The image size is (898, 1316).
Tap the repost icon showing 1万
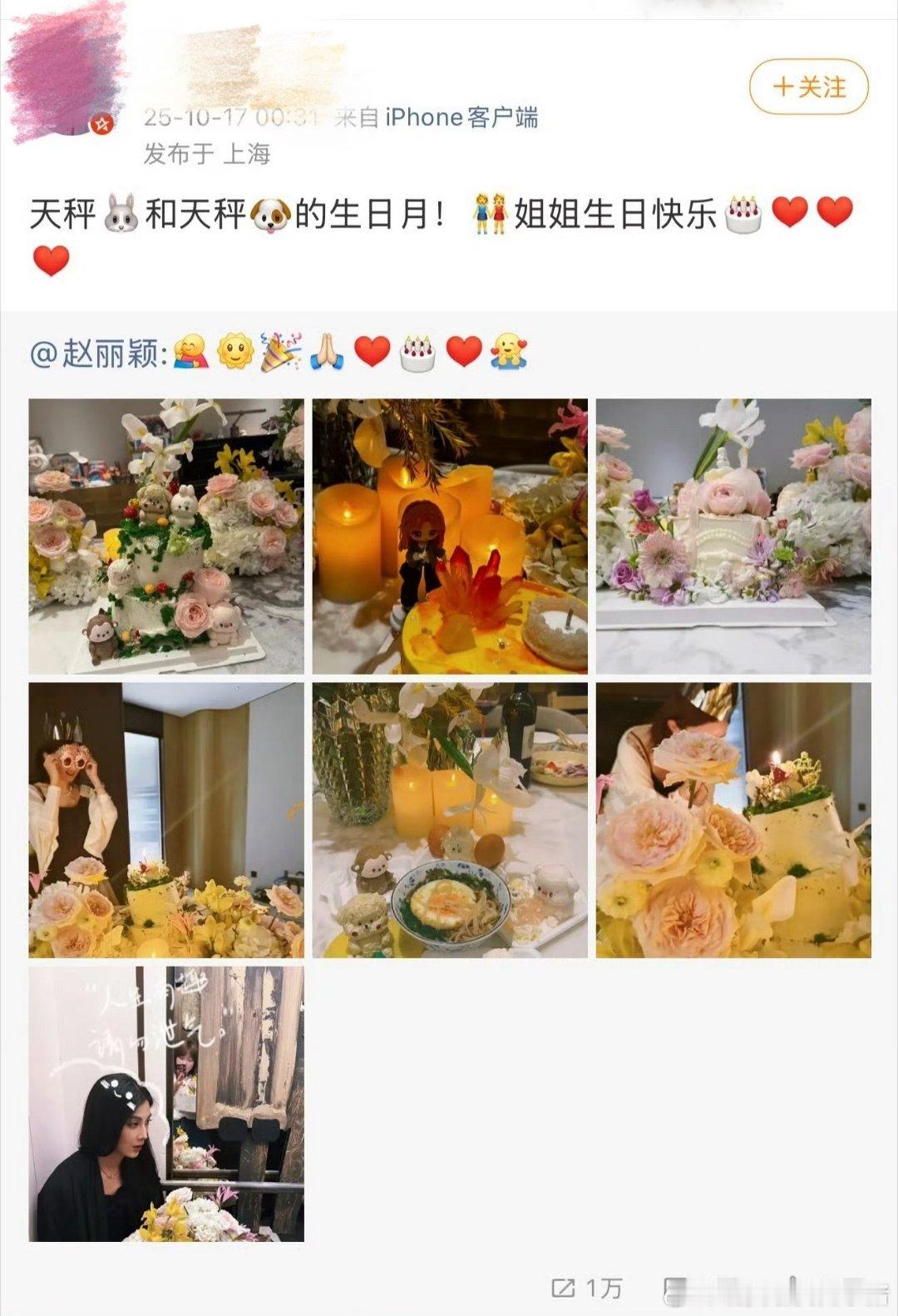586,1289
